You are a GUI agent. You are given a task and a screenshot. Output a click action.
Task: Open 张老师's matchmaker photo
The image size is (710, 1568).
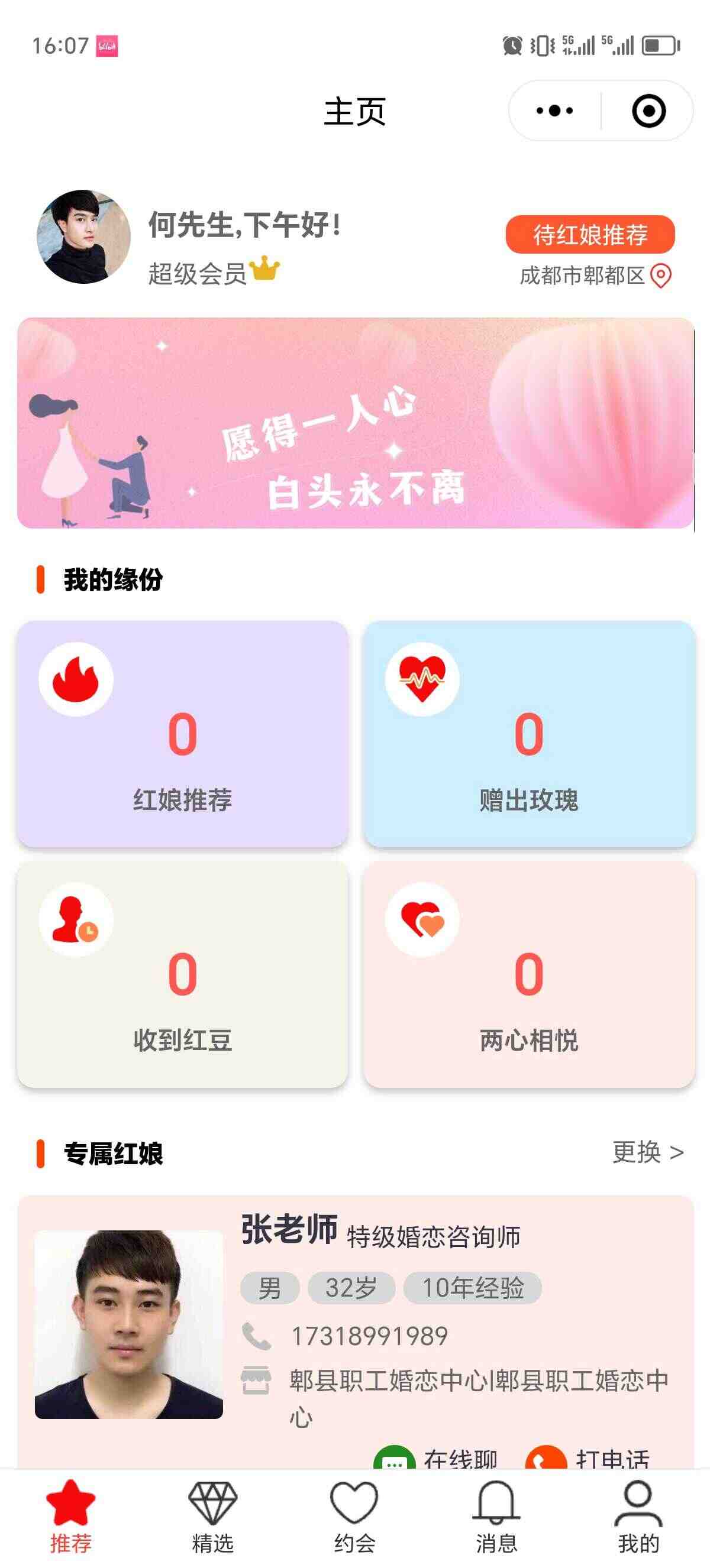128,1324
